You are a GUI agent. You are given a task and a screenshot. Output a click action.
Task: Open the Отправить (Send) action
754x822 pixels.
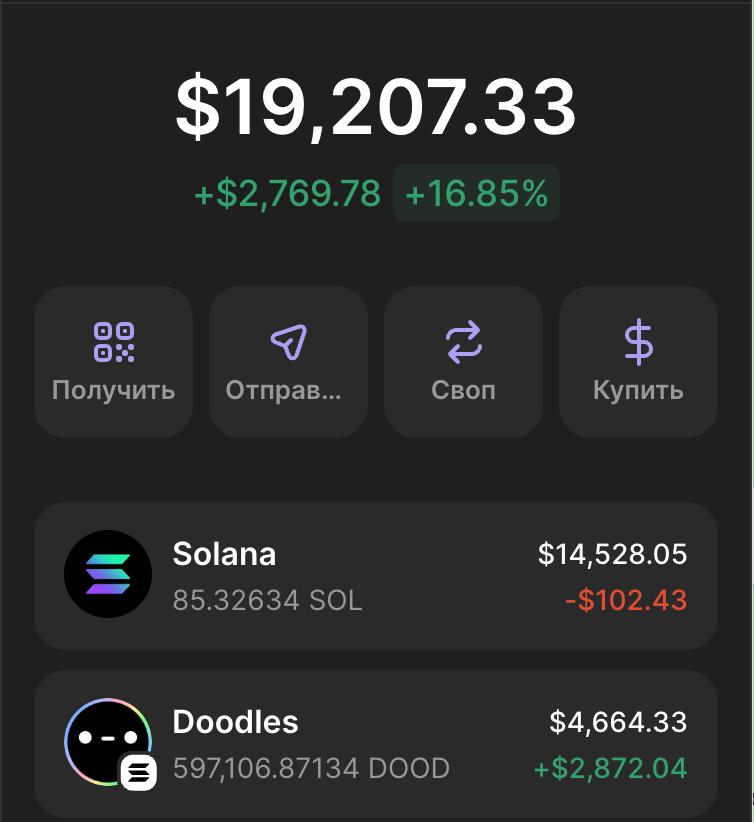(288, 362)
